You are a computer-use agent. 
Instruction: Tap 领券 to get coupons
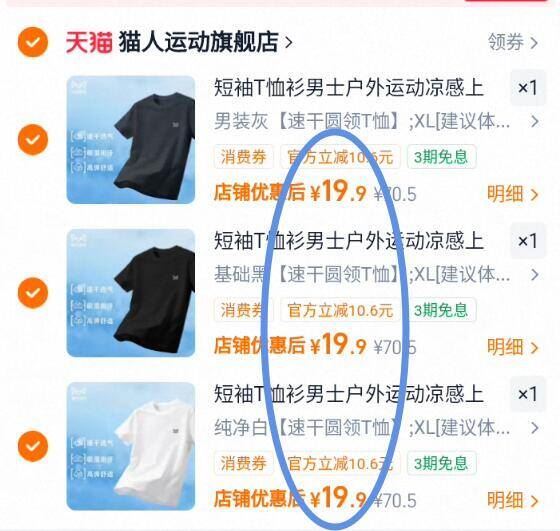pyautogui.click(x=512, y=42)
